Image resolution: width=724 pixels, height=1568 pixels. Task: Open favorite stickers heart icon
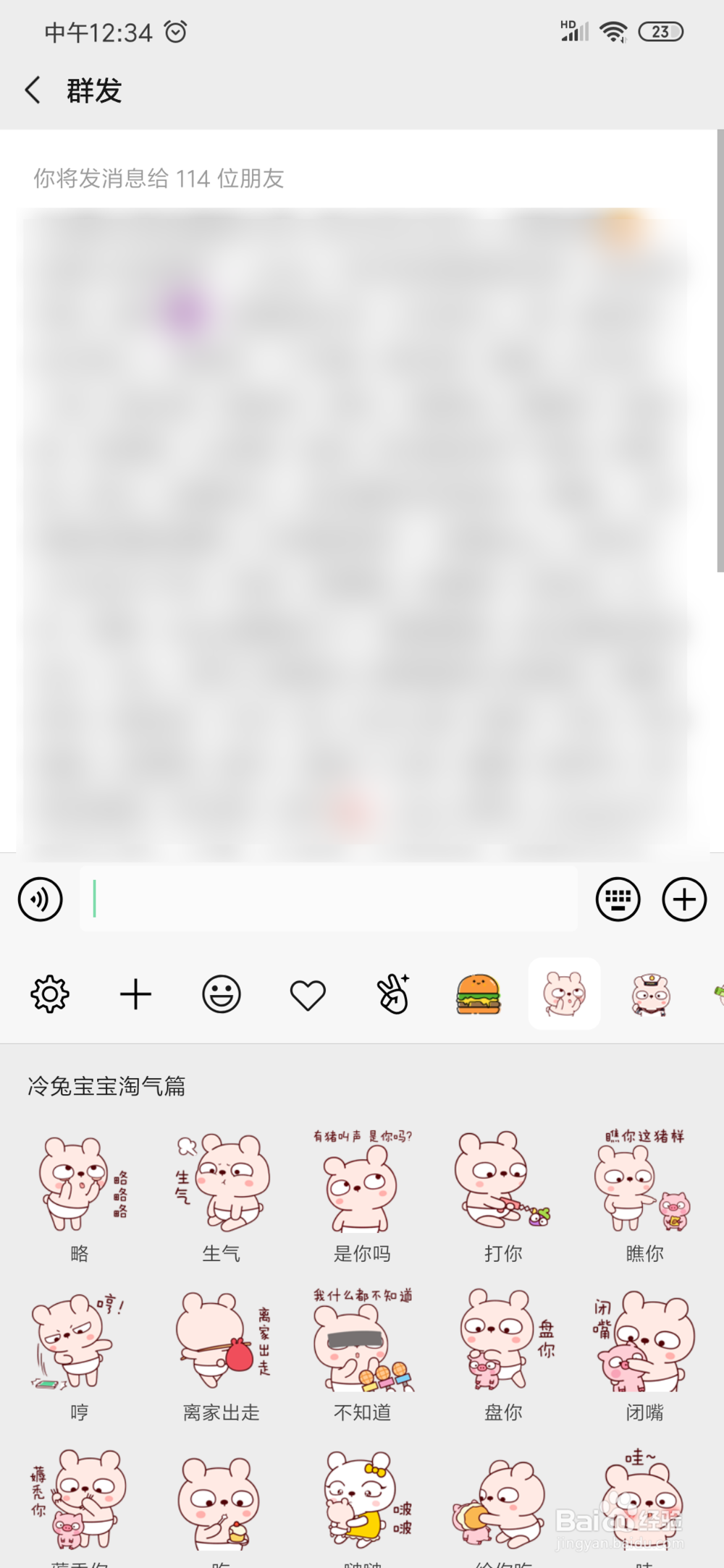tap(307, 994)
